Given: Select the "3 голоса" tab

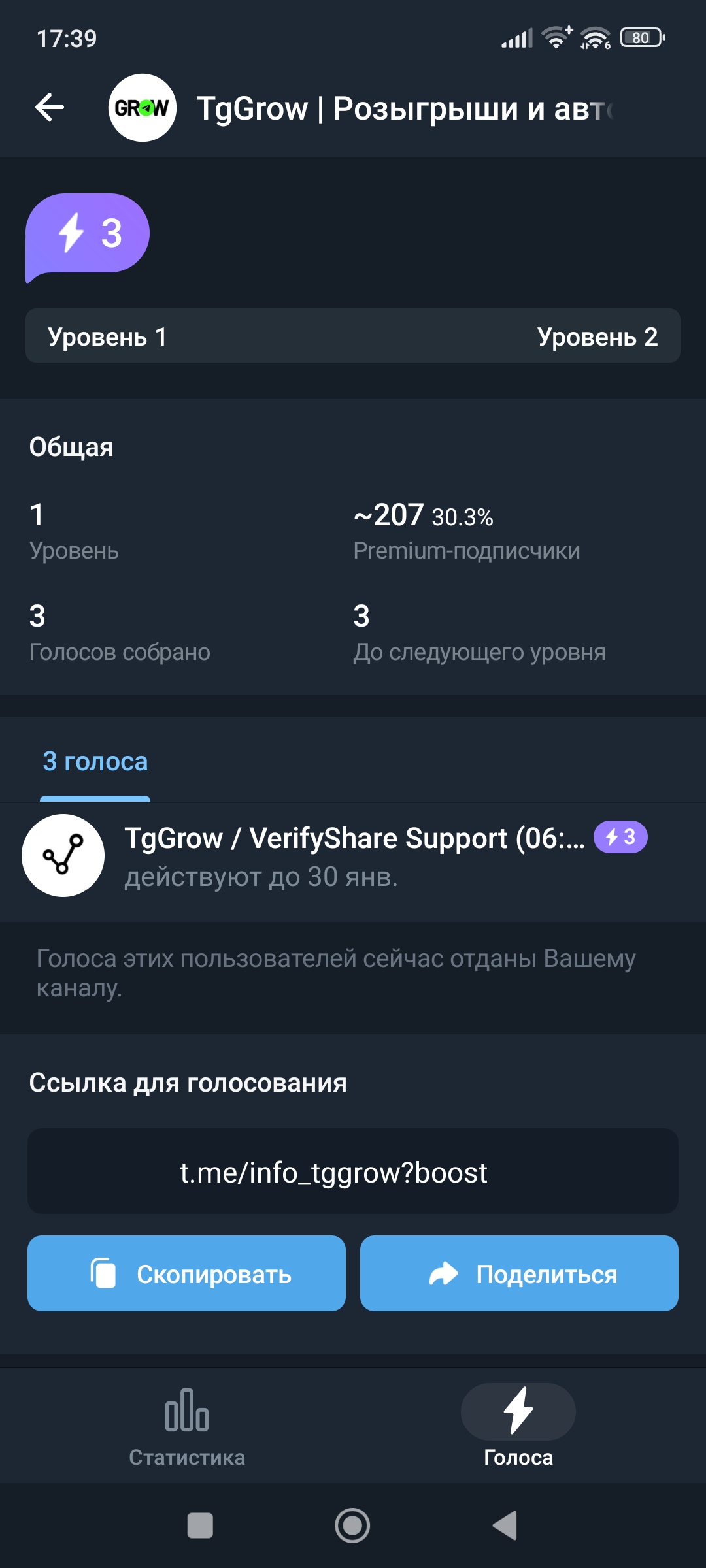Looking at the screenshot, I should coord(95,762).
